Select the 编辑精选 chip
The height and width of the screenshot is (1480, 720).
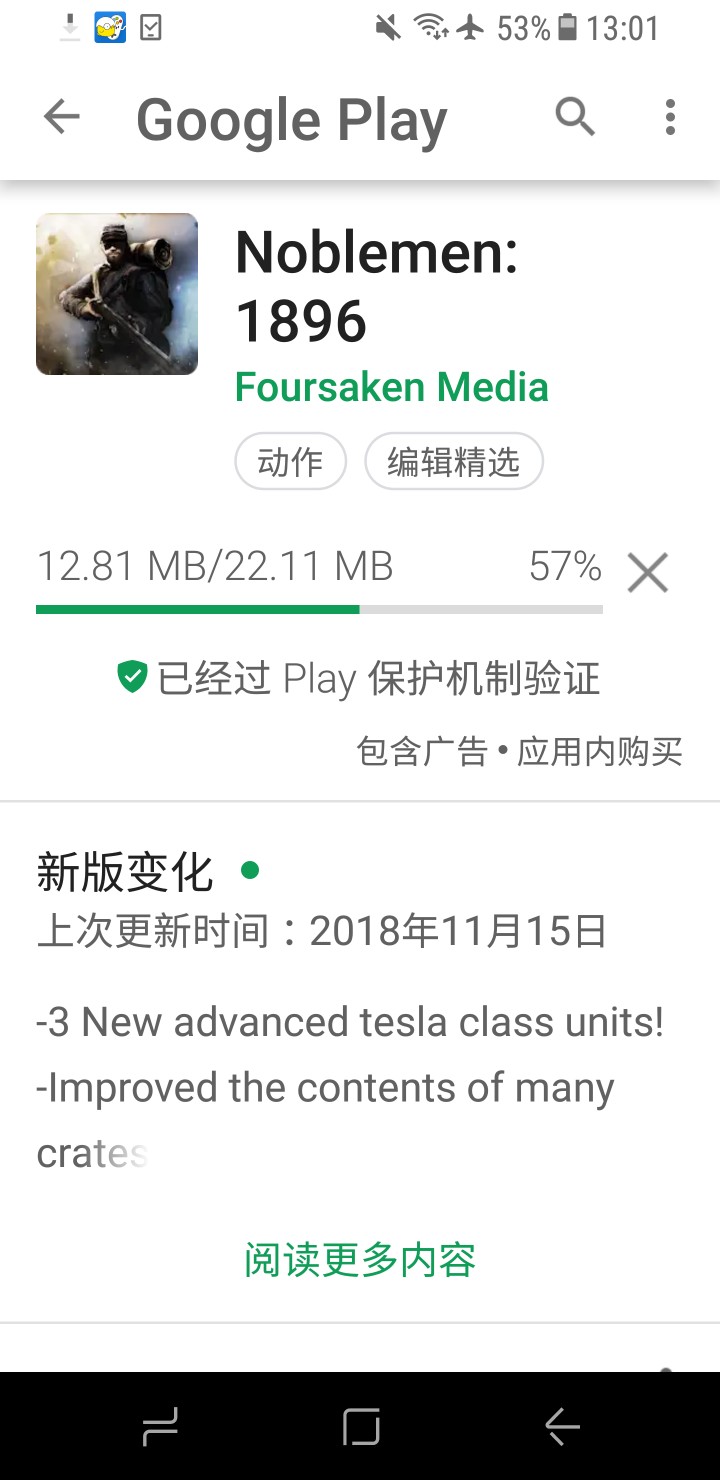[454, 462]
